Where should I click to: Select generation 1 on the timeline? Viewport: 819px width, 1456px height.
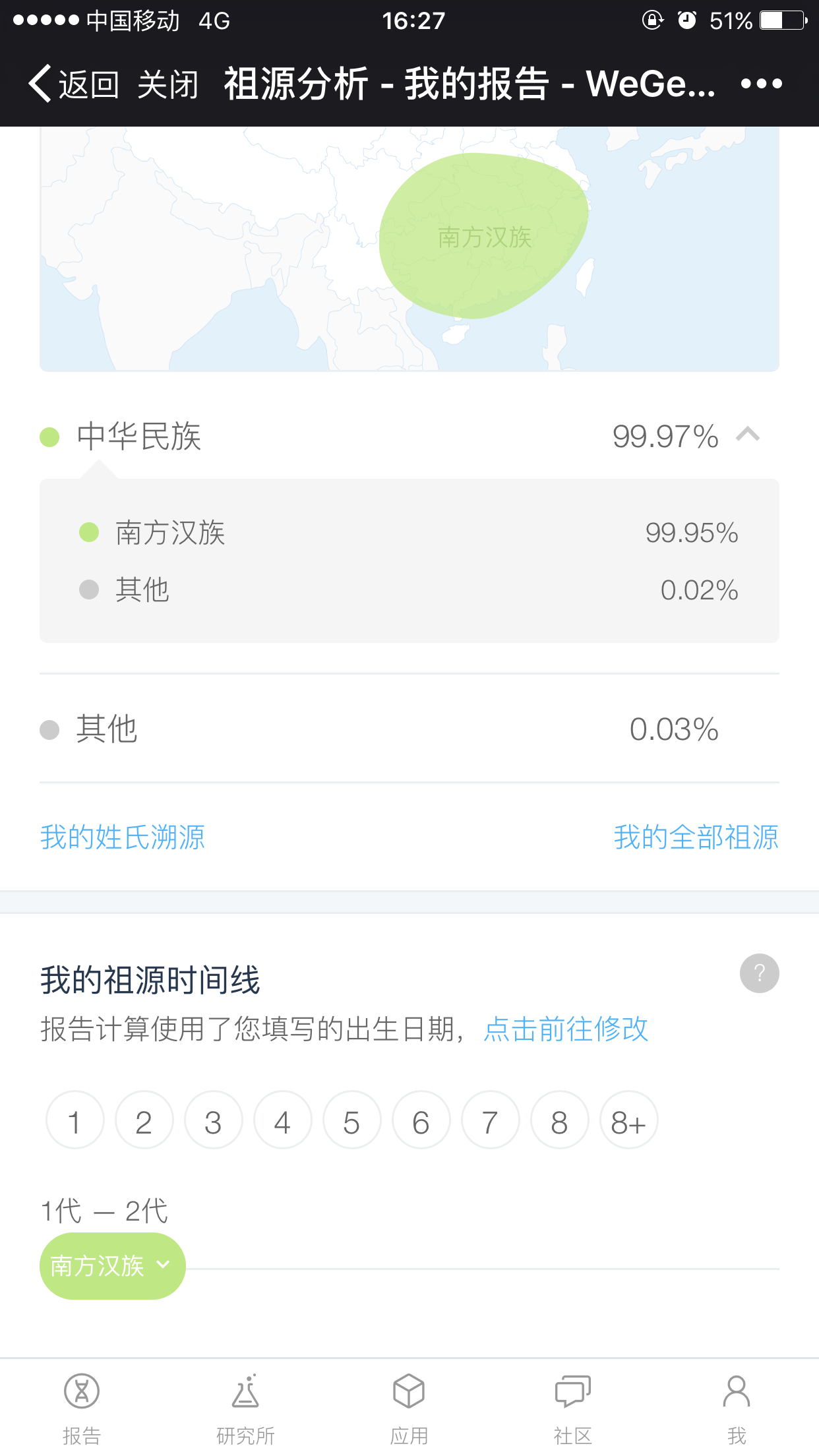[x=75, y=1120]
